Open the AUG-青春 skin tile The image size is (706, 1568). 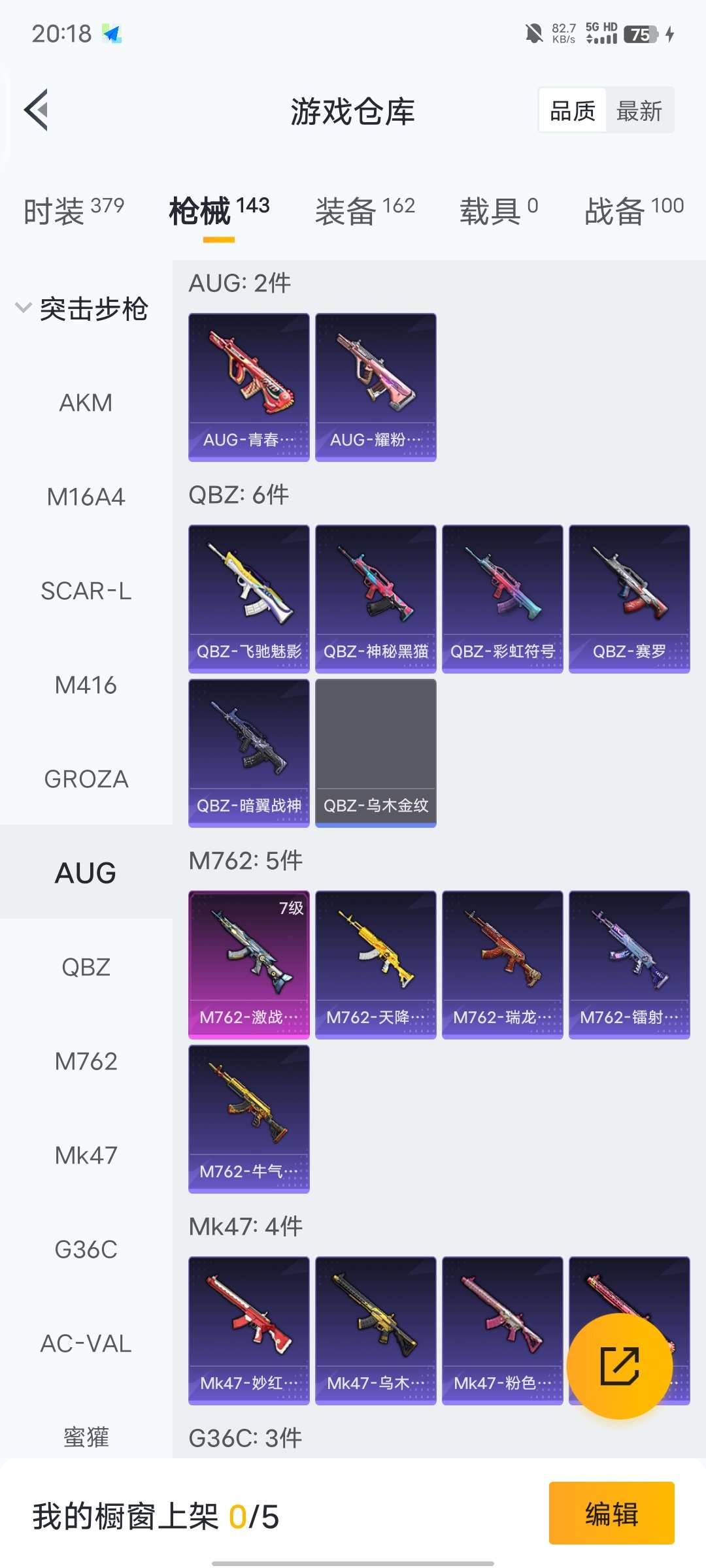[x=249, y=387]
